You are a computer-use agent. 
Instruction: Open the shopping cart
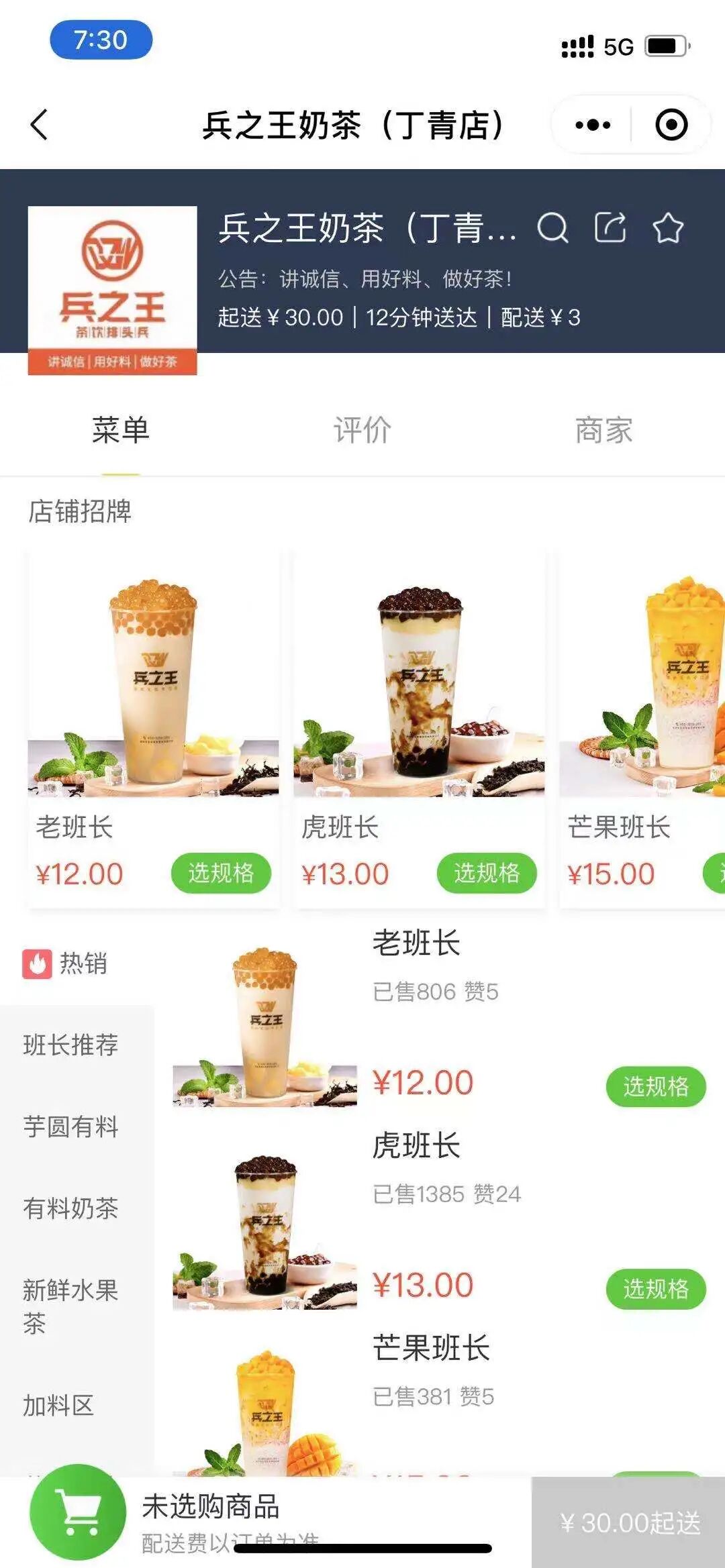point(78,1512)
